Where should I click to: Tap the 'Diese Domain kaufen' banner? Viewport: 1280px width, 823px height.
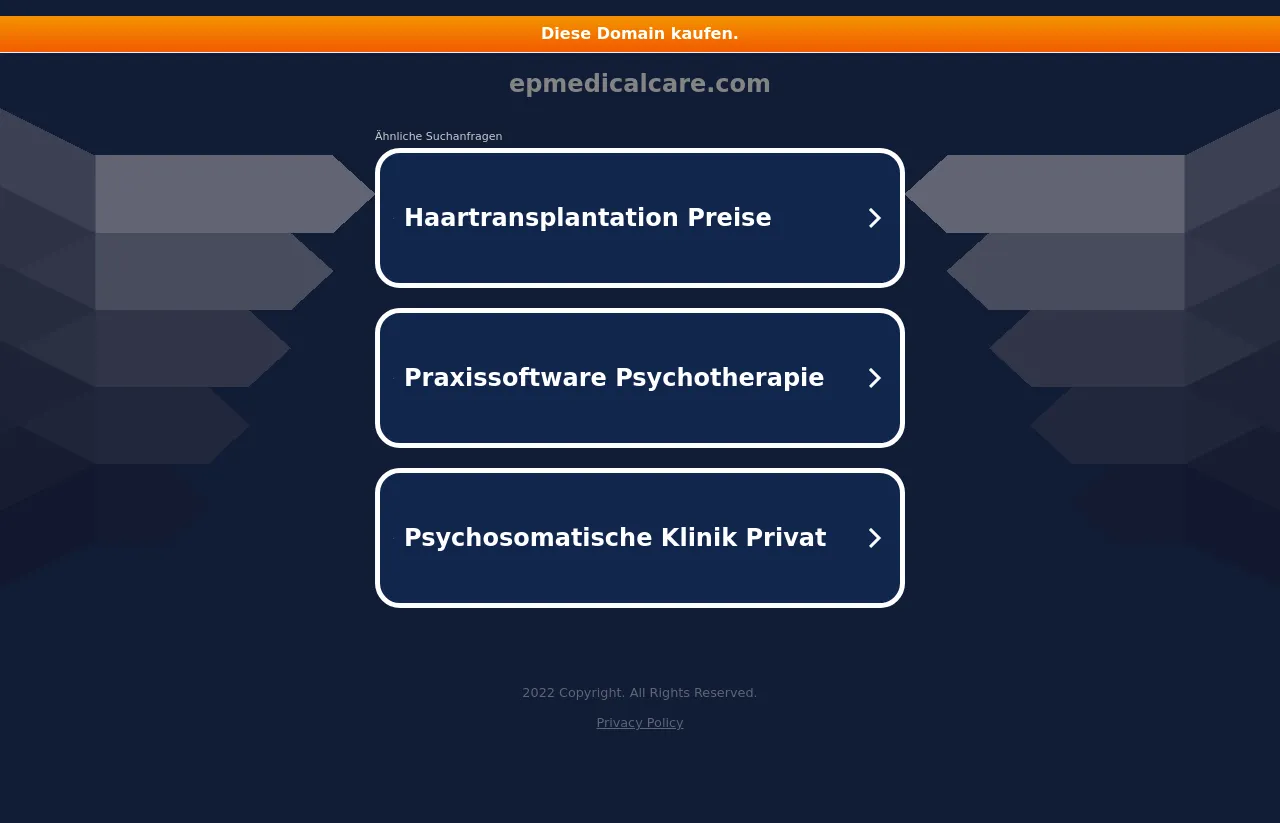click(x=640, y=34)
